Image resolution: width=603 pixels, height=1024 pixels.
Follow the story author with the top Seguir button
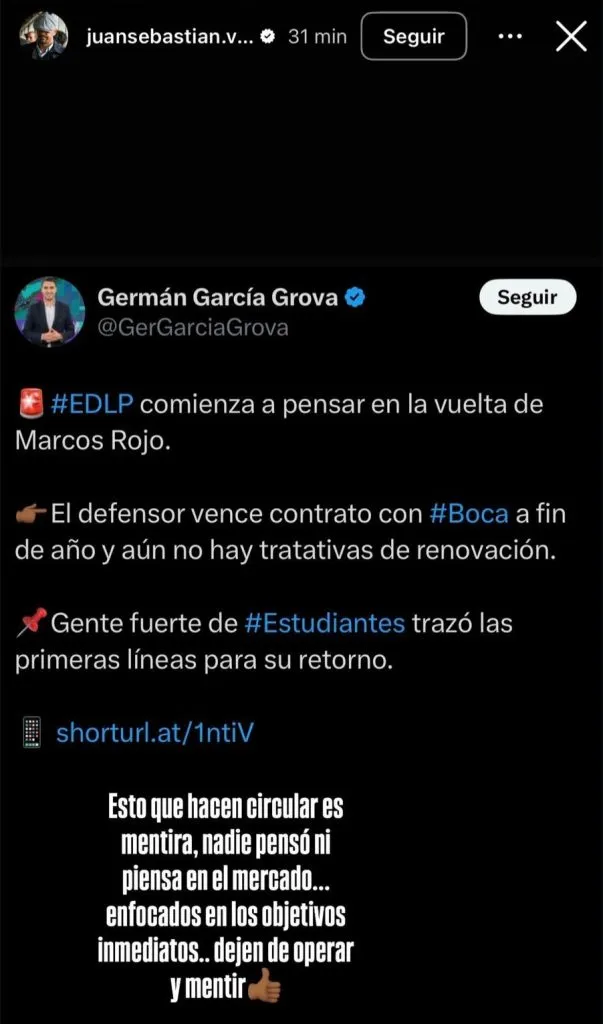click(413, 37)
